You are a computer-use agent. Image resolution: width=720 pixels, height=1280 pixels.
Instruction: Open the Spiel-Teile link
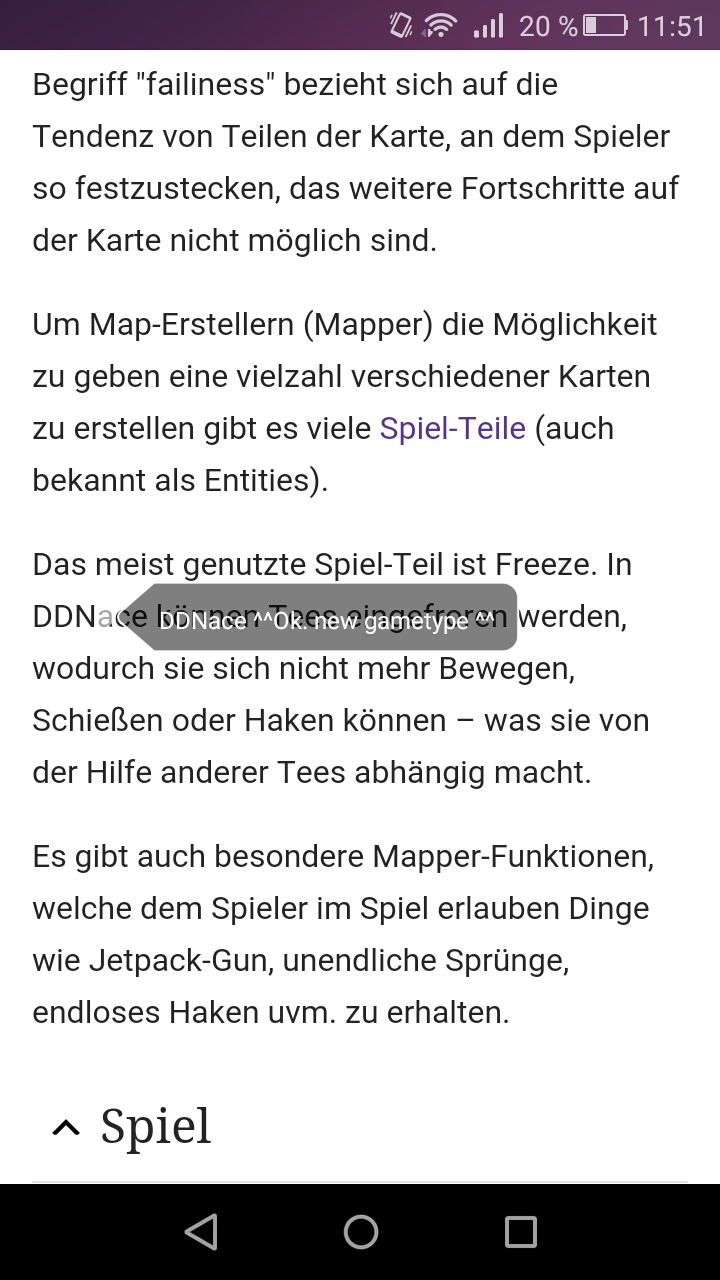coord(452,428)
